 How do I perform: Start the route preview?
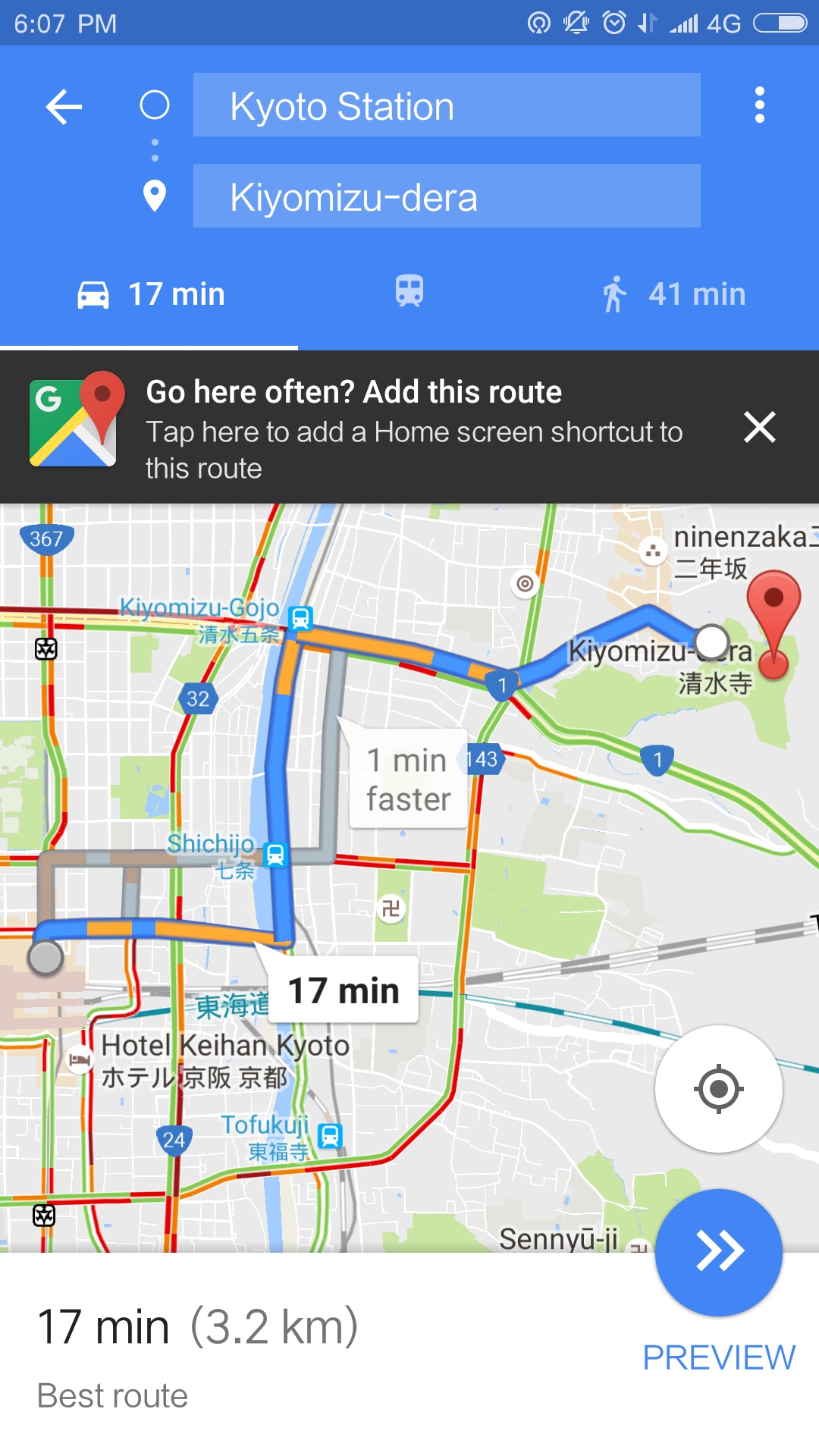[x=718, y=1253]
